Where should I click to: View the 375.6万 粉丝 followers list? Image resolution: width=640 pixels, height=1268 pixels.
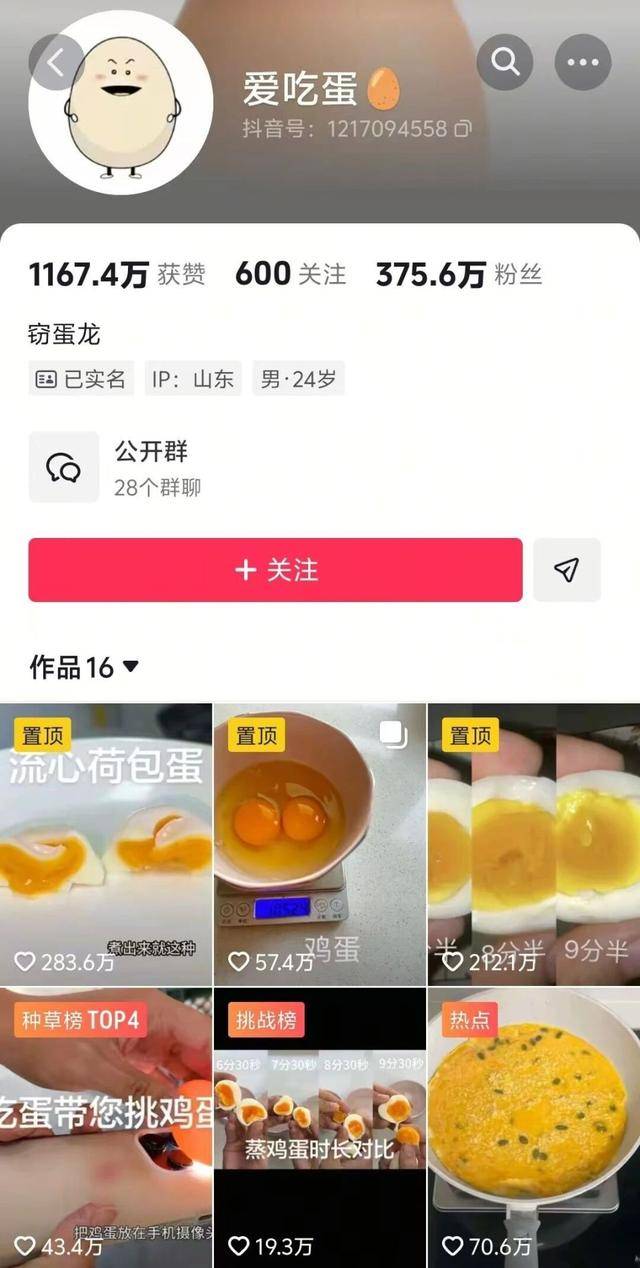[458, 274]
